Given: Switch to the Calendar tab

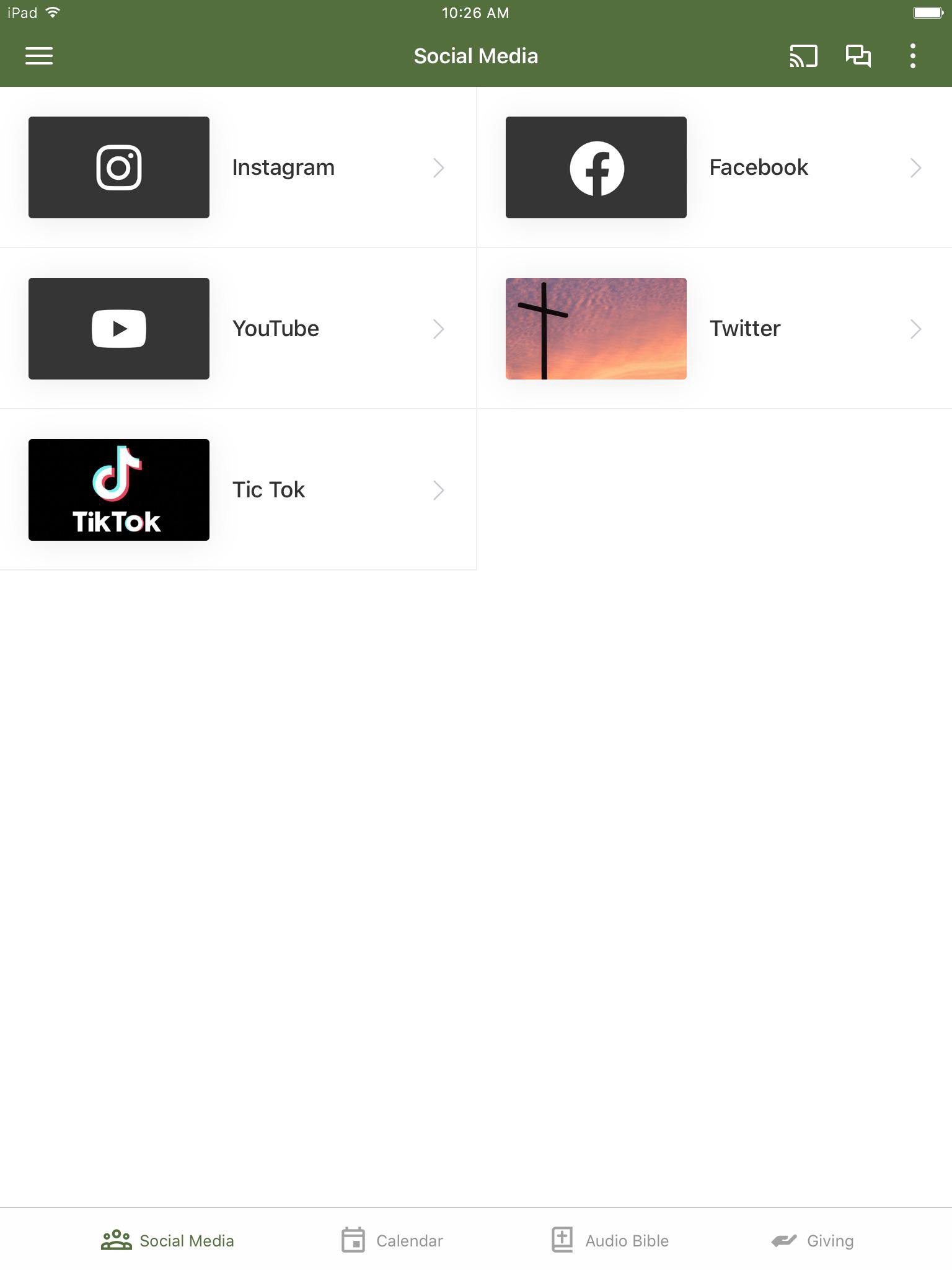Looking at the screenshot, I should click(392, 1240).
